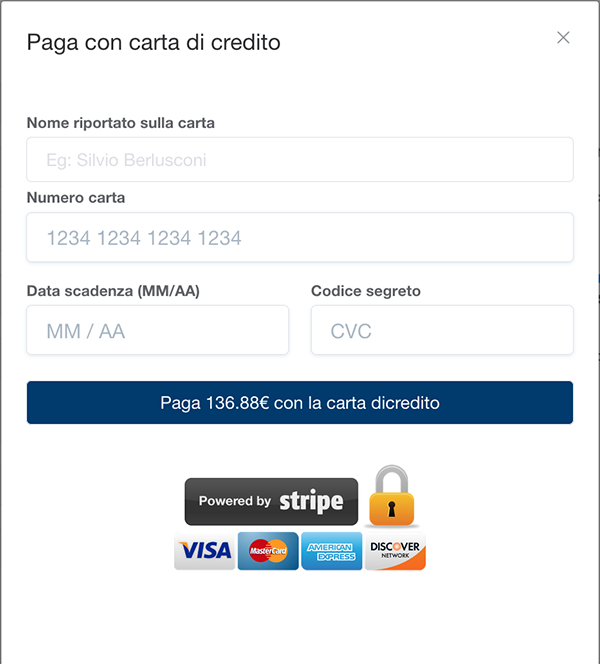Focus the Nome riportato sulla carta field
The image size is (600, 664).
click(300, 160)
